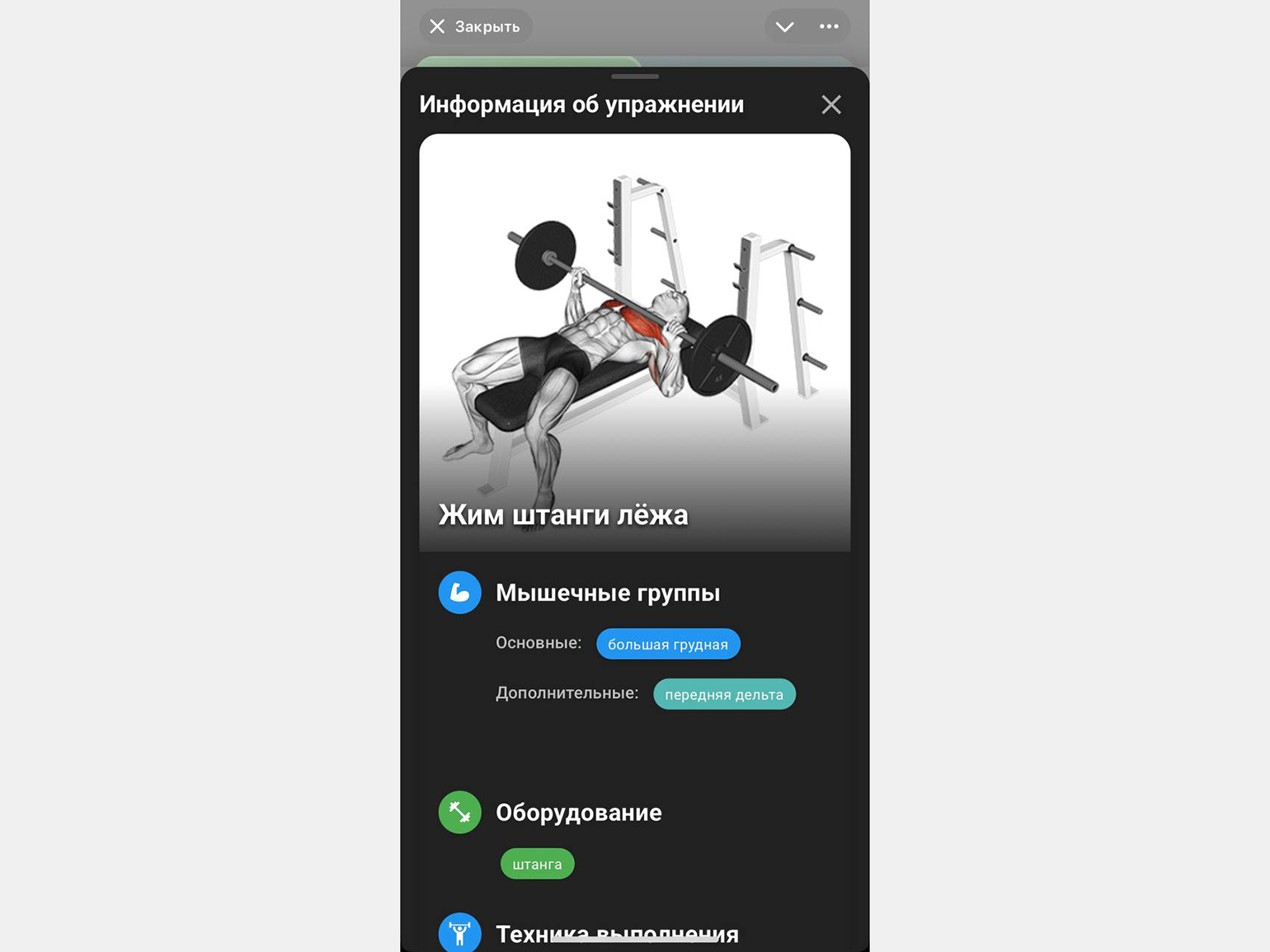This screenshot has height=952, width=1270.
Task: Tap the Закрыть button at top
Action: pyautogui.click(x=476, y=26)
